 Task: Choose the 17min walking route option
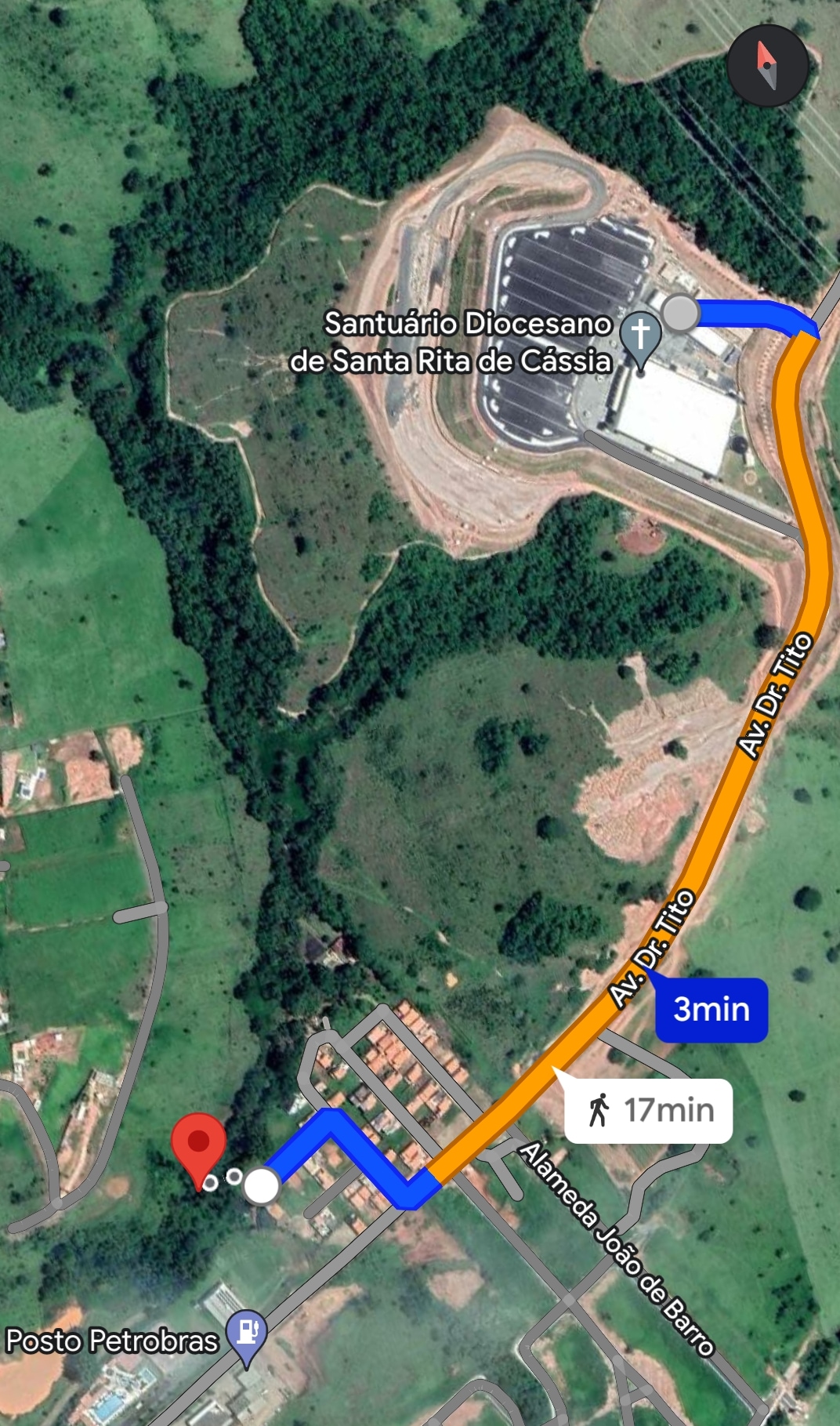pyautogui.click(x=648, y=1111)
